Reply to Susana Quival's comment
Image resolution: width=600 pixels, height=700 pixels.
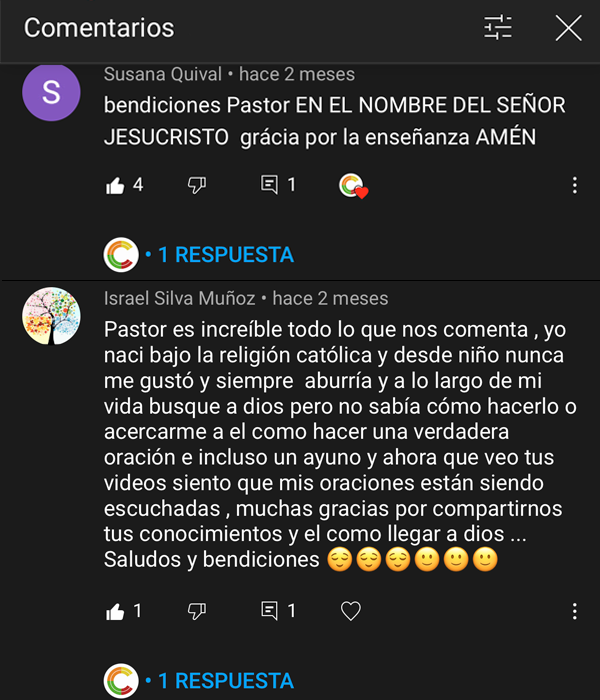point(269,185)
